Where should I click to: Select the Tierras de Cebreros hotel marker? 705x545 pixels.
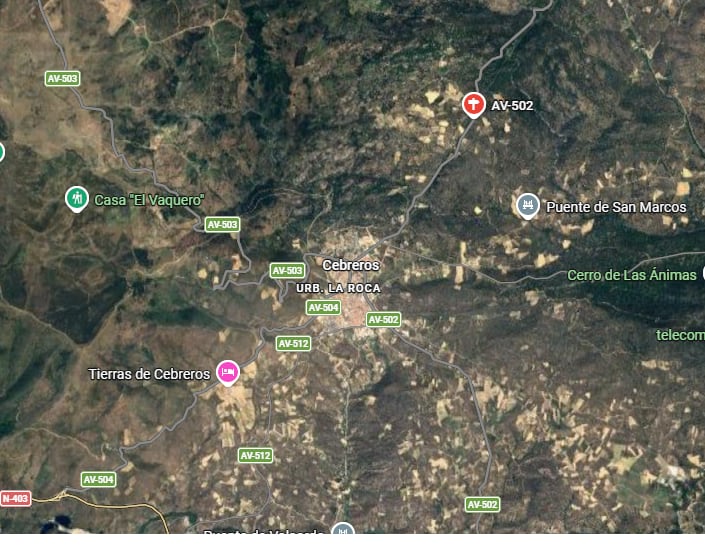tap(228, 373)
